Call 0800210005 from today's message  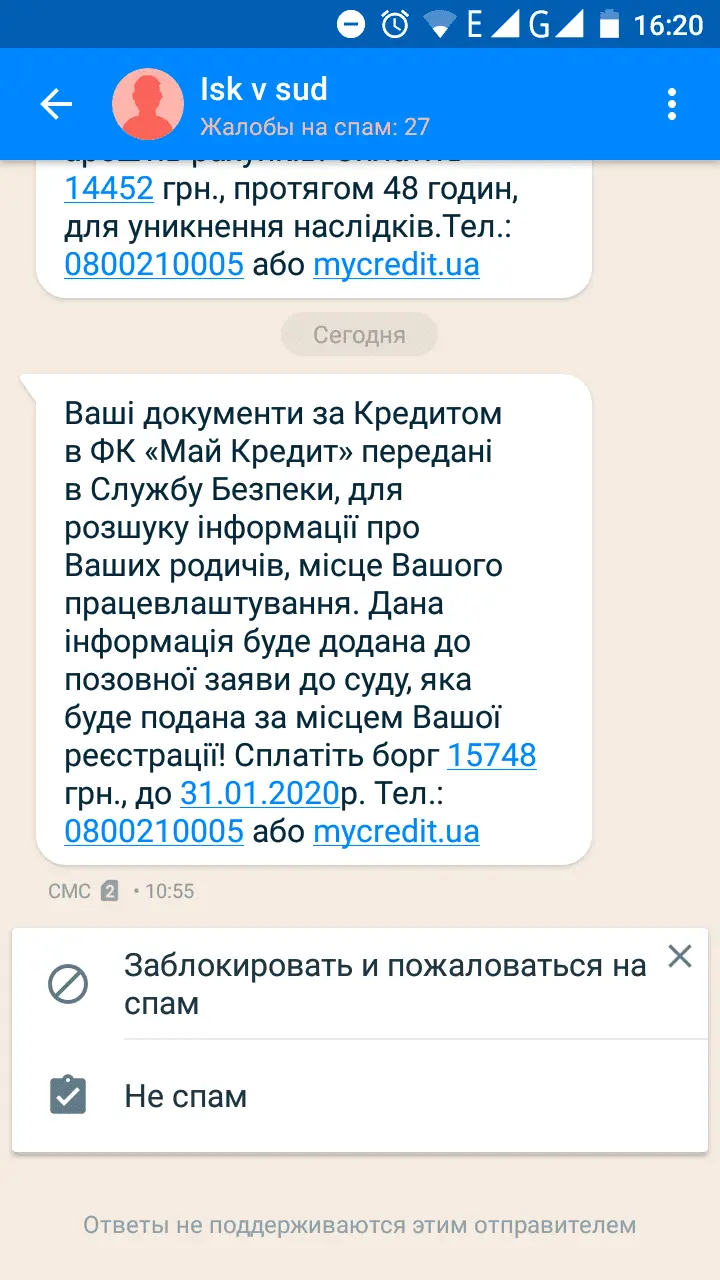point(154,831)
